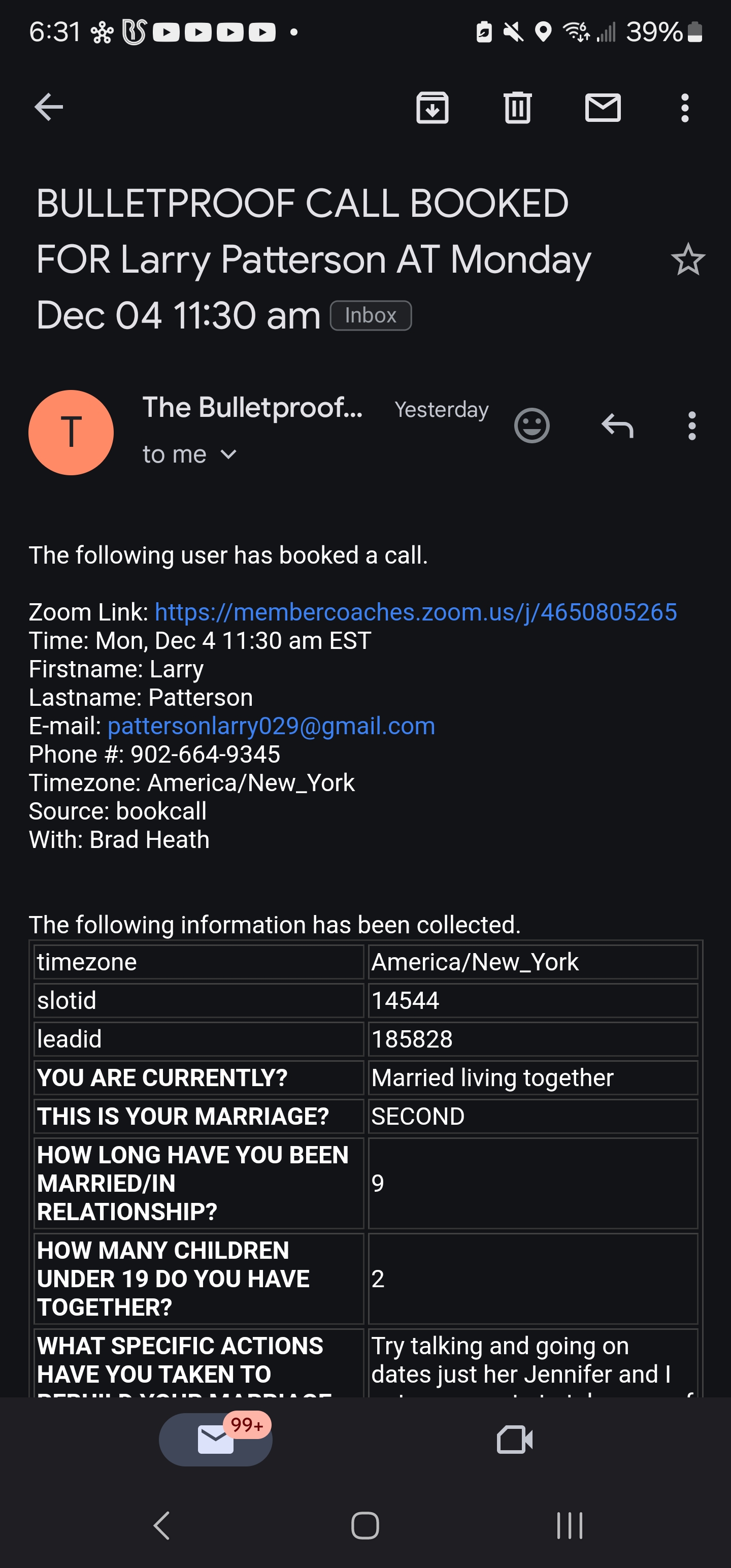Open the membercoaches Zoom link
The image size is (731, 1568).
point(416,612)
